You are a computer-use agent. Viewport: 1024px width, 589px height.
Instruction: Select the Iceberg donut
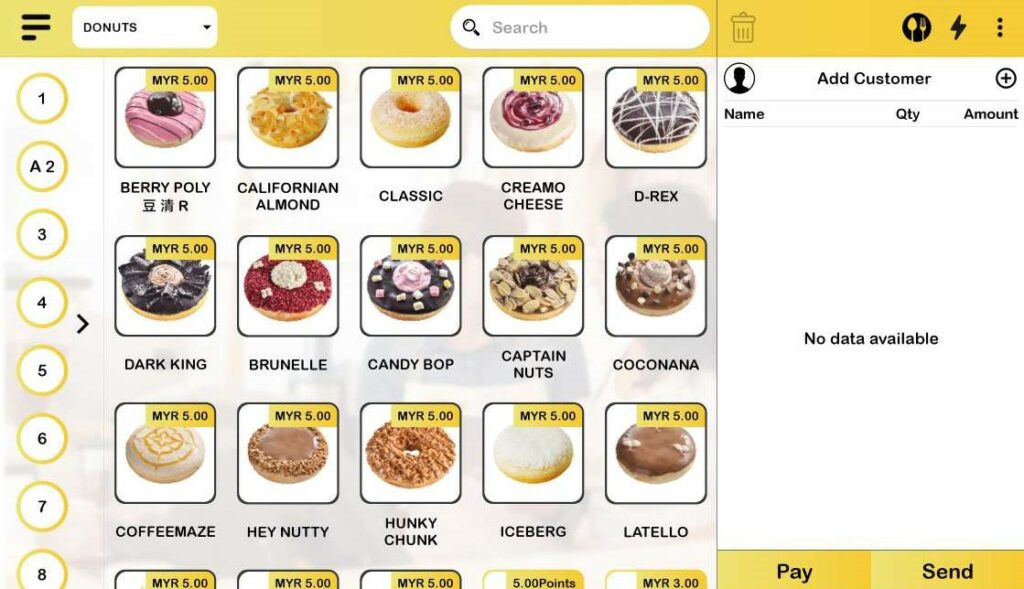pos(533,453)
